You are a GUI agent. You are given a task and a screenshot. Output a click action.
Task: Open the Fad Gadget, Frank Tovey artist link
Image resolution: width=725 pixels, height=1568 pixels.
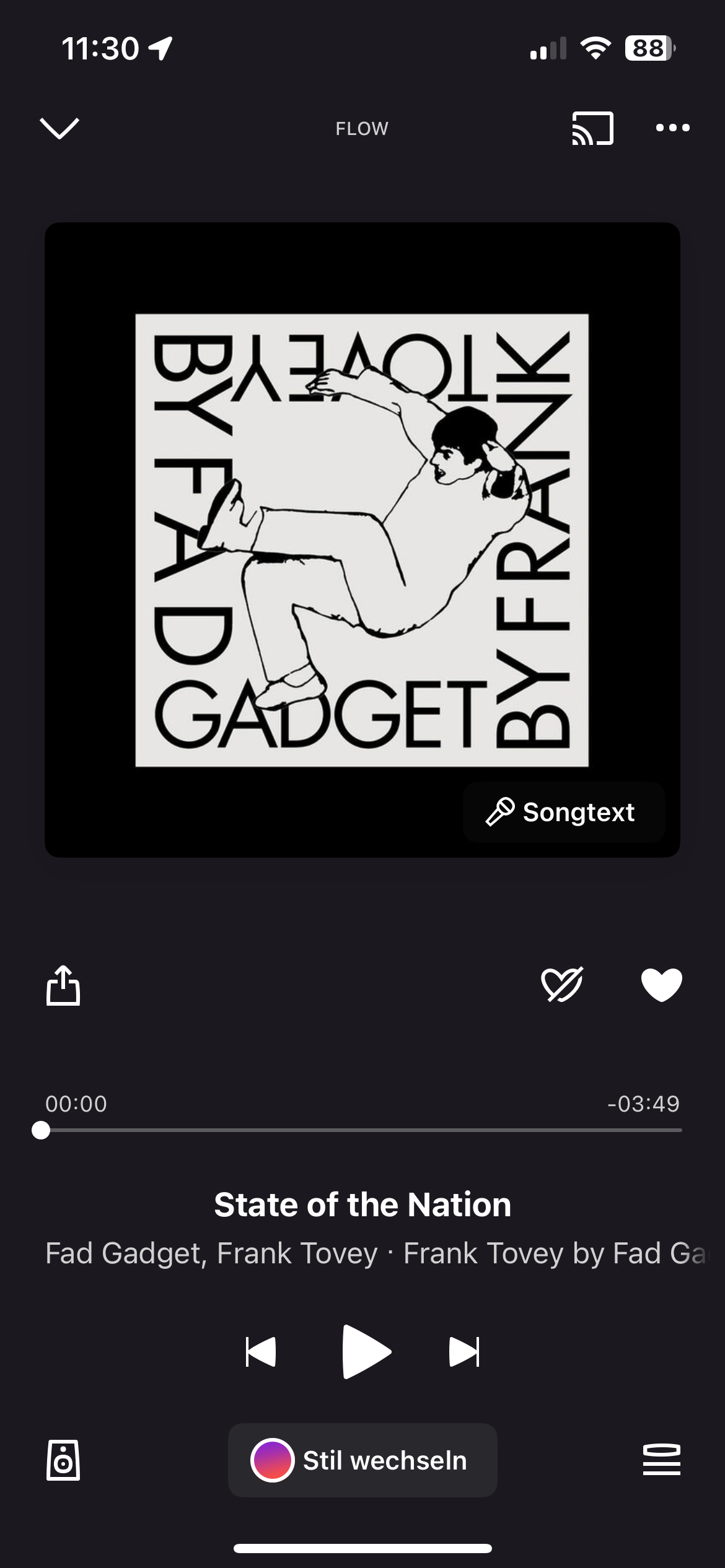click(x=211, y=1253)
